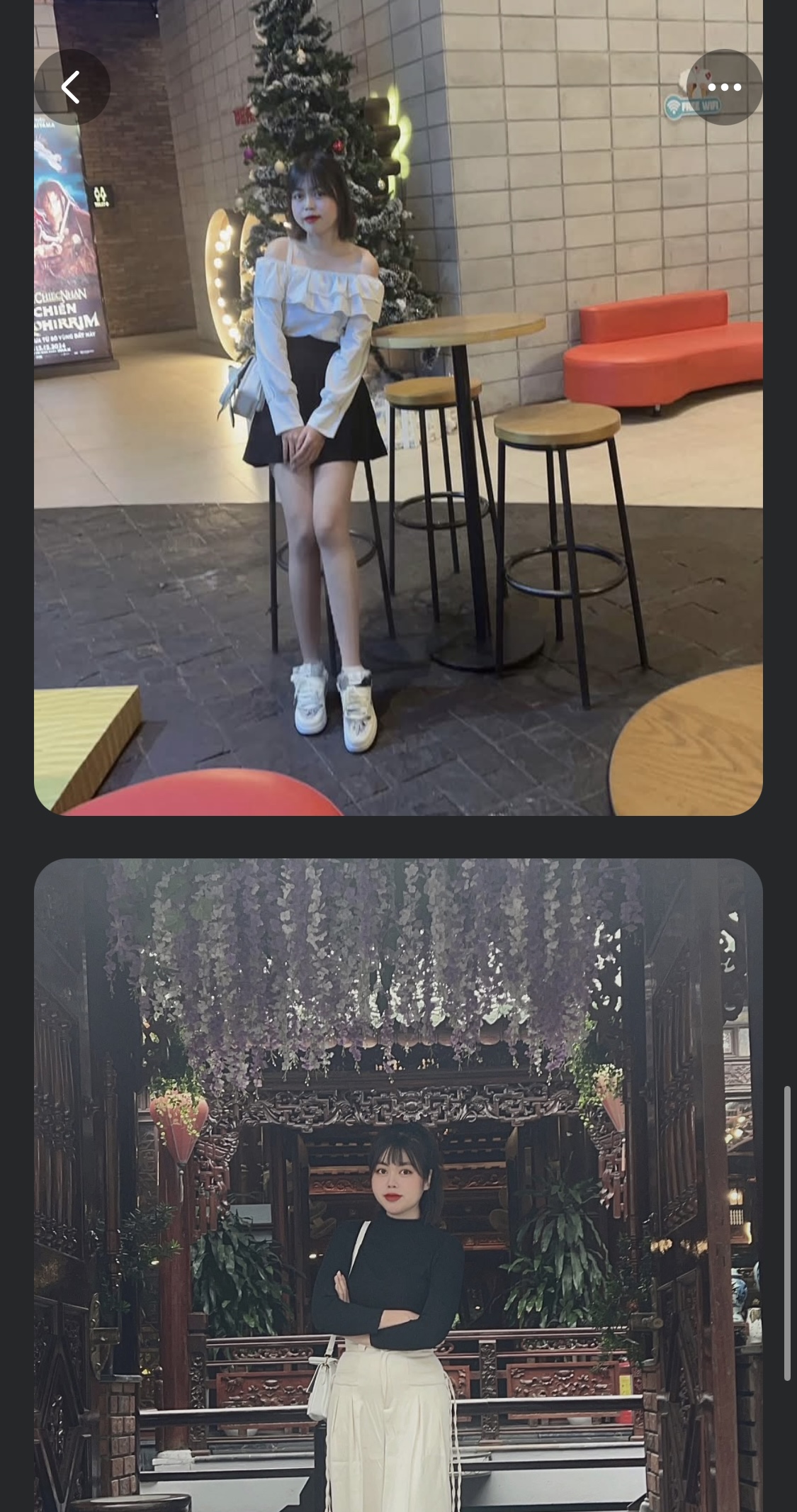Viewport: 797px width, 1512px height.
Task: Go back using the arrow button
Action: [x=72, y=87]
